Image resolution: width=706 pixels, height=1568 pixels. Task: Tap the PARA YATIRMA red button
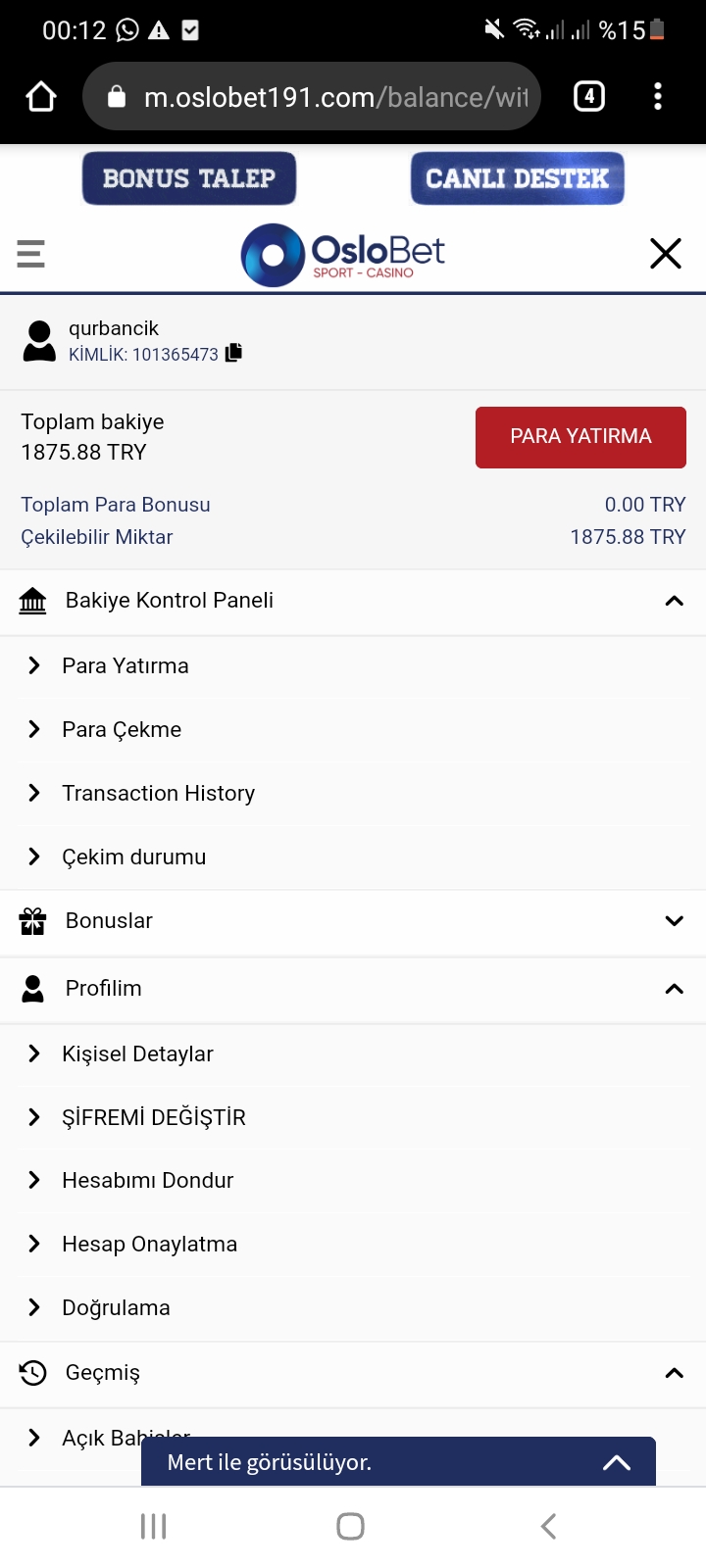pos(580,437)
